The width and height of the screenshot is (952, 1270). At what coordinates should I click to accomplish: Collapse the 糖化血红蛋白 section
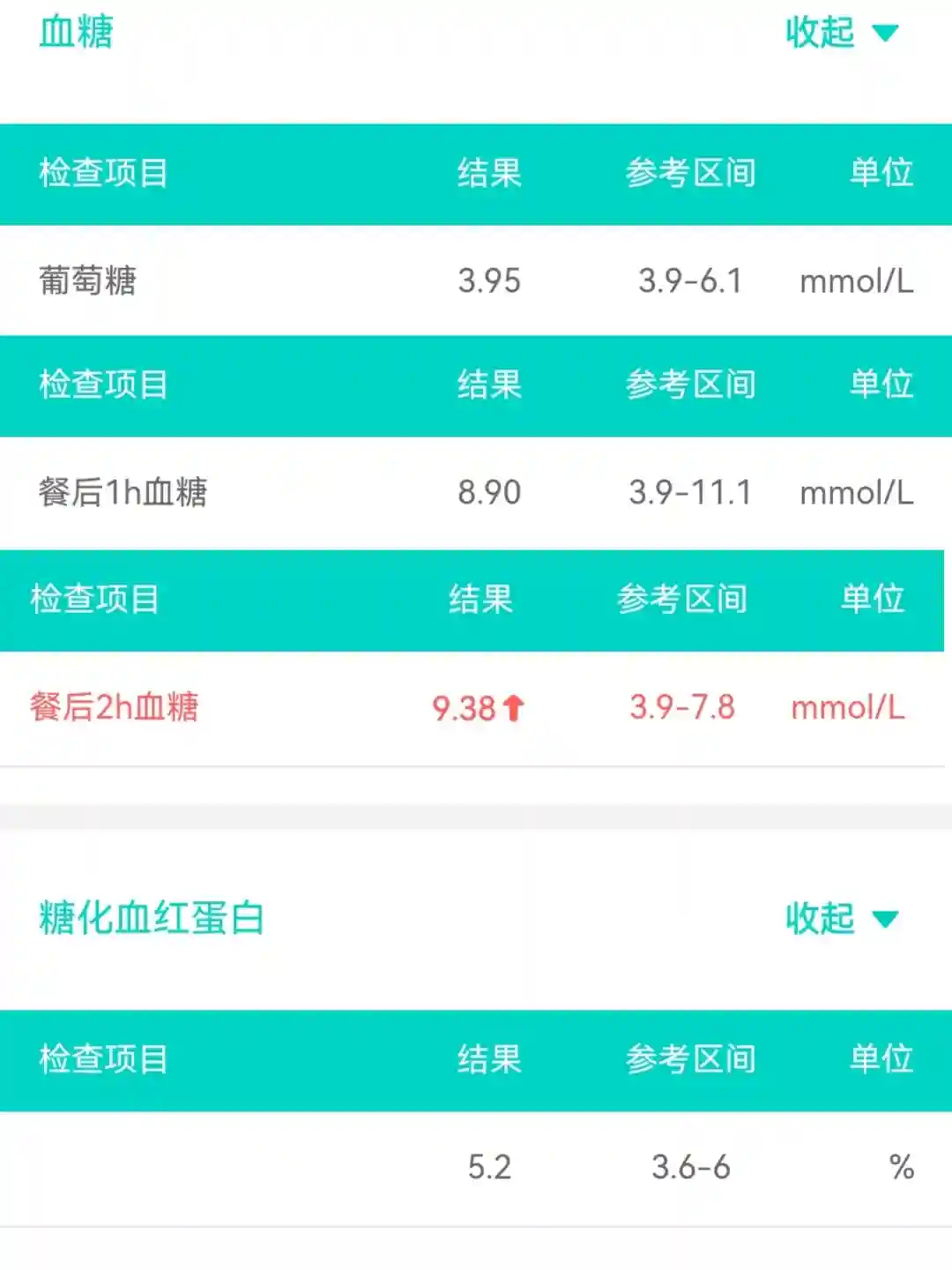click(840, 919)
